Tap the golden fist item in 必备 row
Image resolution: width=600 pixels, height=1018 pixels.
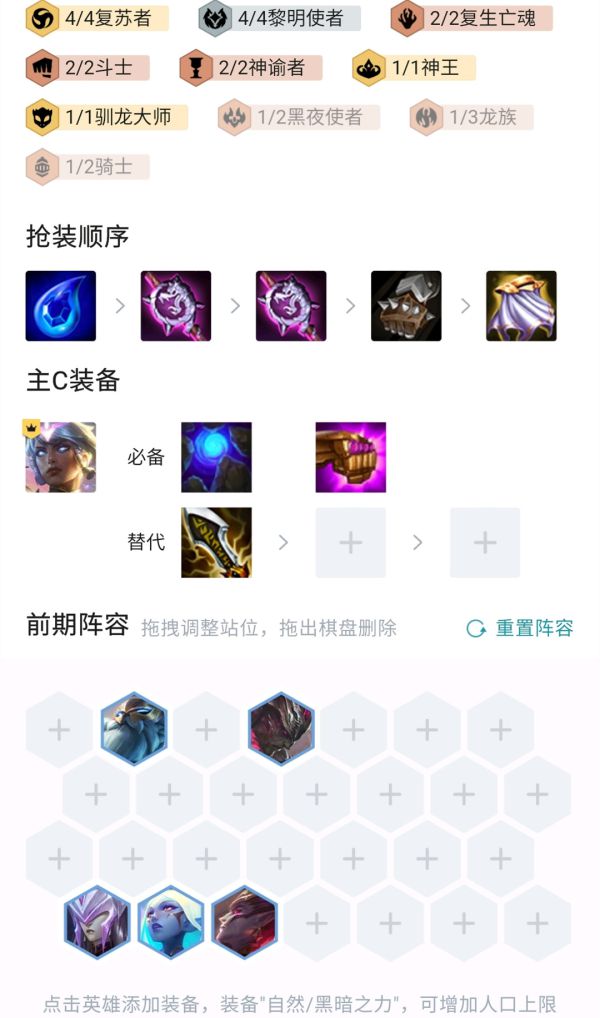click(351, 457)
